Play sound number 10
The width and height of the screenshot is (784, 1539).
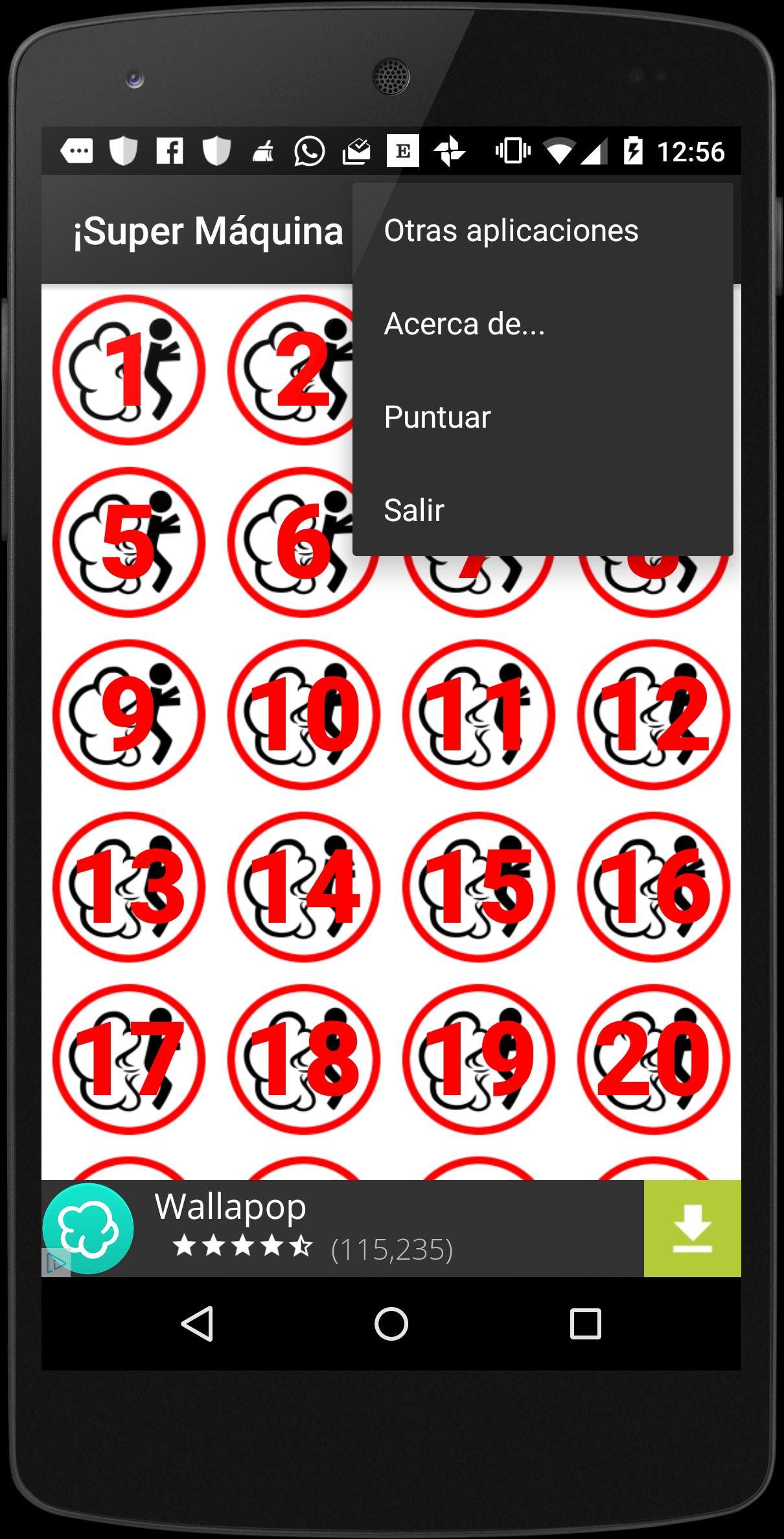coord(303,715)
